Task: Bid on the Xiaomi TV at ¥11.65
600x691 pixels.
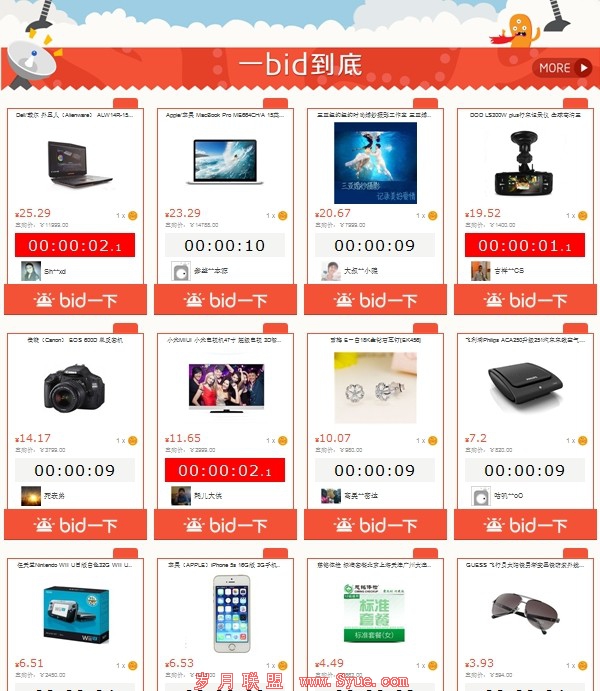Action: coord(225,525)
